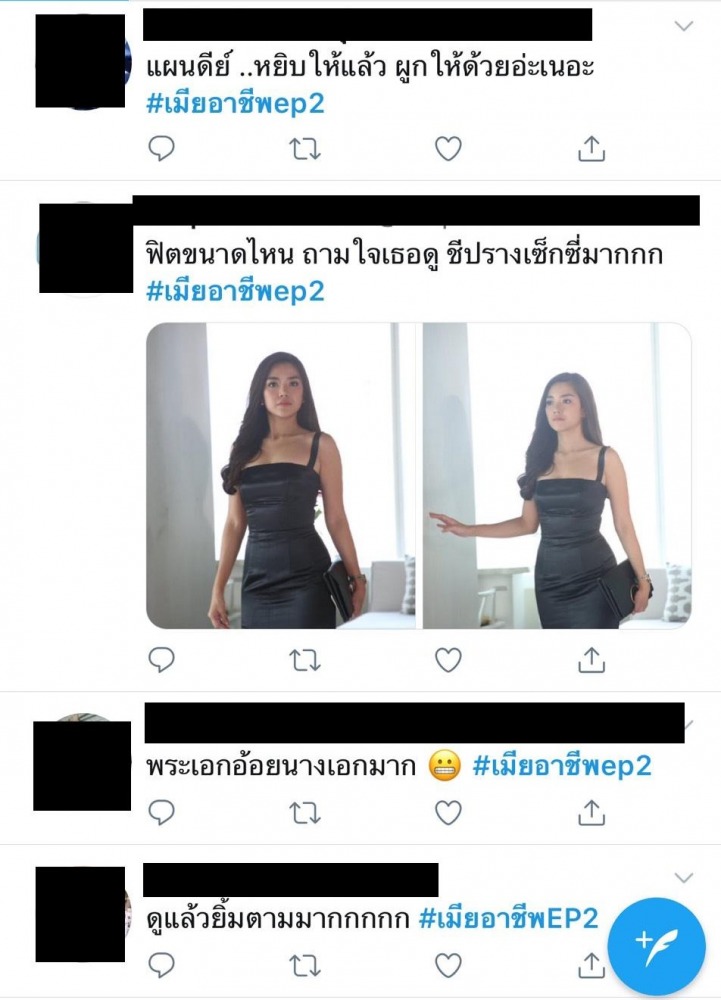Retweet the tweet saying พระเอกอ้อยนางเอกมาก
721x1000 pixels.
coord(305,812)
